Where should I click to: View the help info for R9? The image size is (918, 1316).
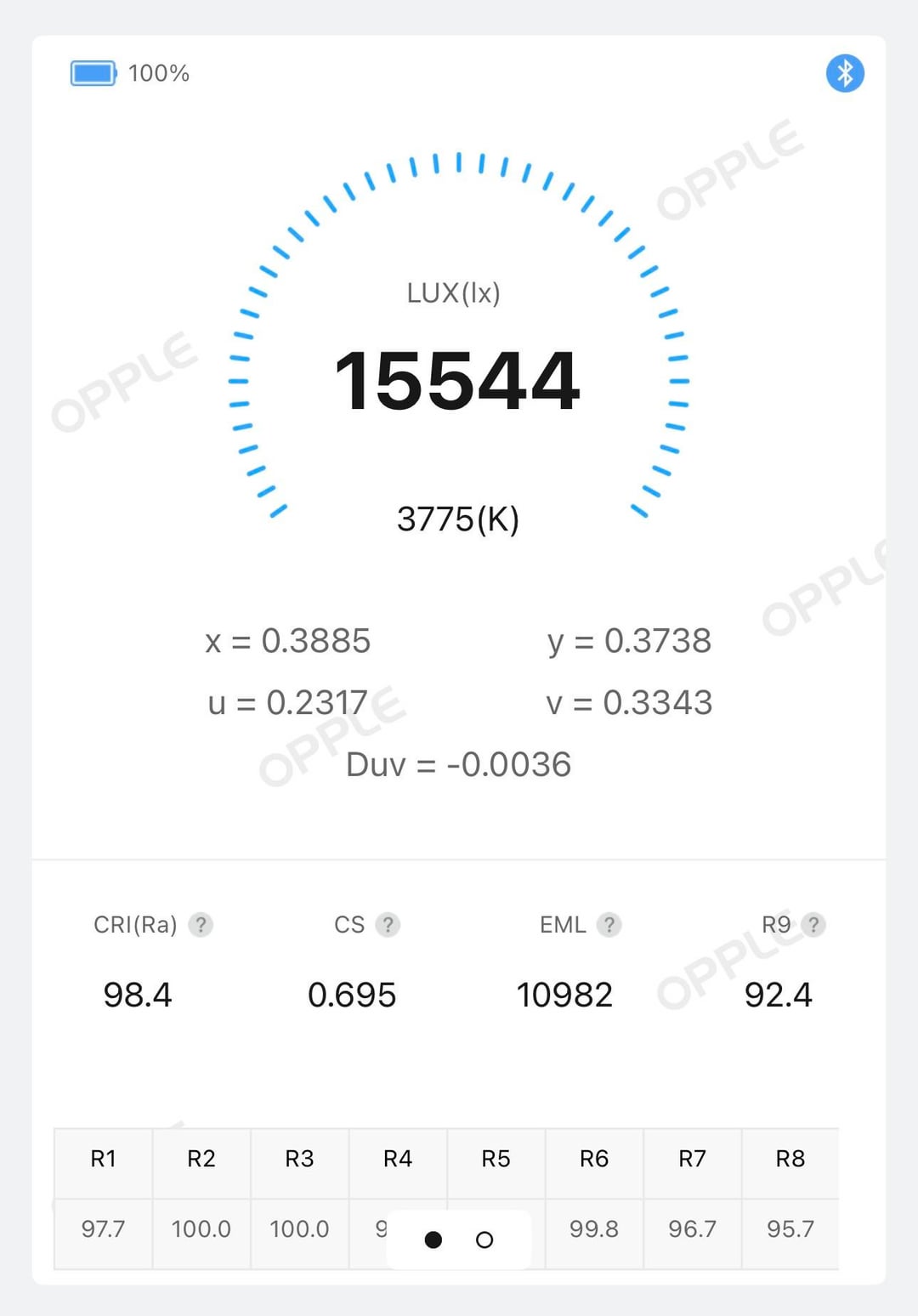click(813, 925)
